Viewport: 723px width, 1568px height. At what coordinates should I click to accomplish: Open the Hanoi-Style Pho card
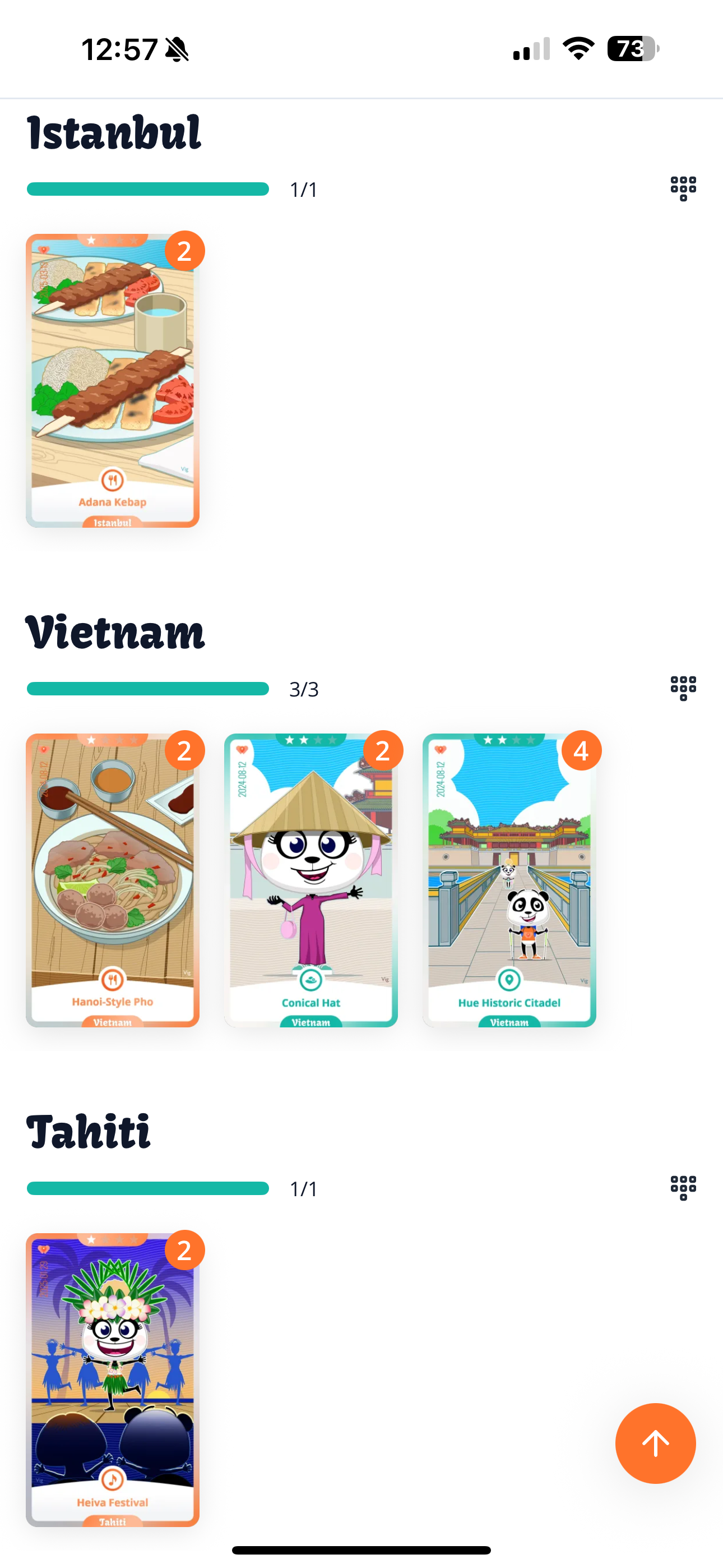point(113,880)
